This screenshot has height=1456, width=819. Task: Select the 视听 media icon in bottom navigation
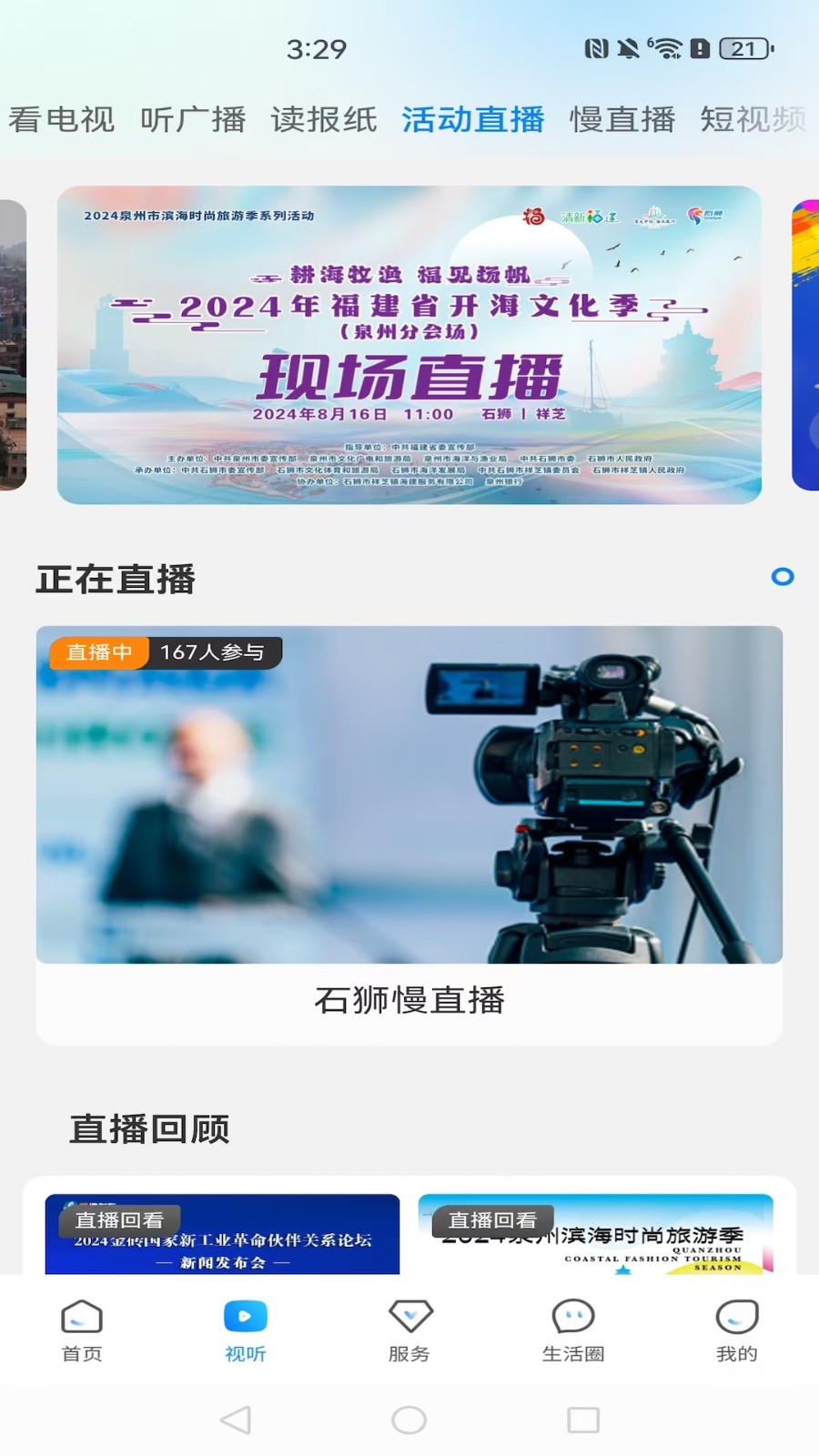(x=245, y=1318)
